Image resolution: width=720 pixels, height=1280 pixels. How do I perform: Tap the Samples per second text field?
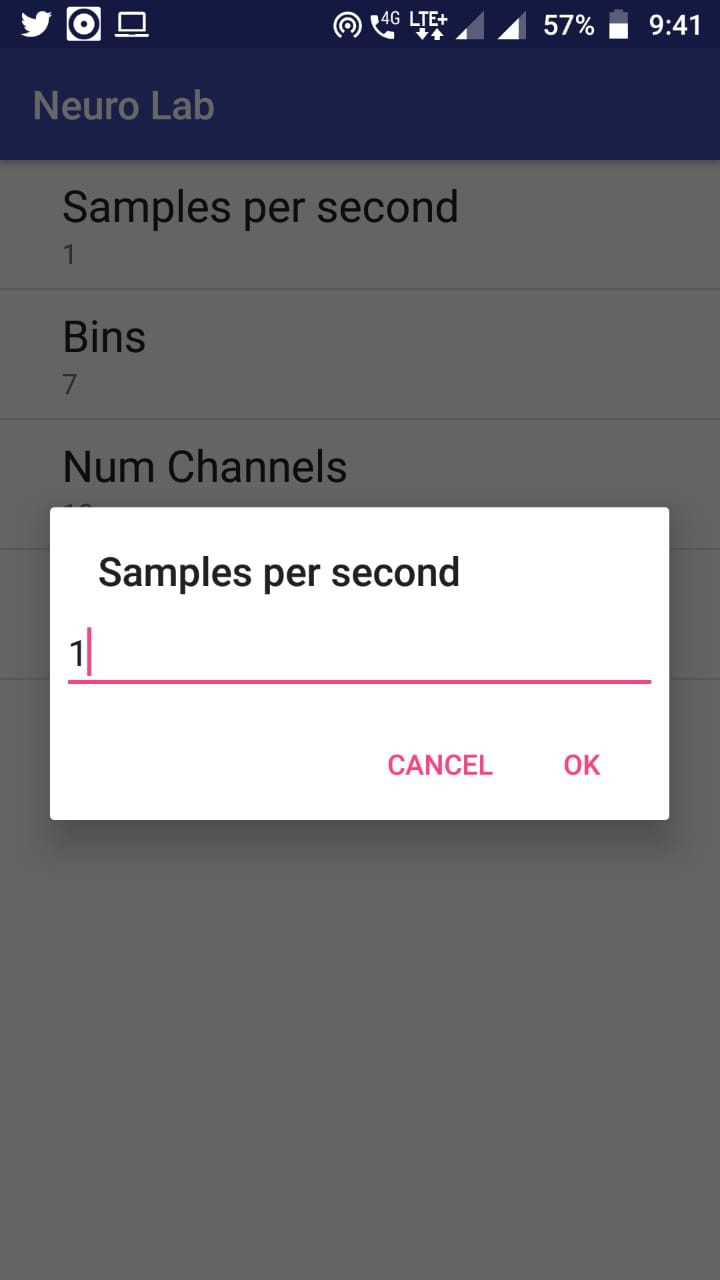[x=359, y=655]
